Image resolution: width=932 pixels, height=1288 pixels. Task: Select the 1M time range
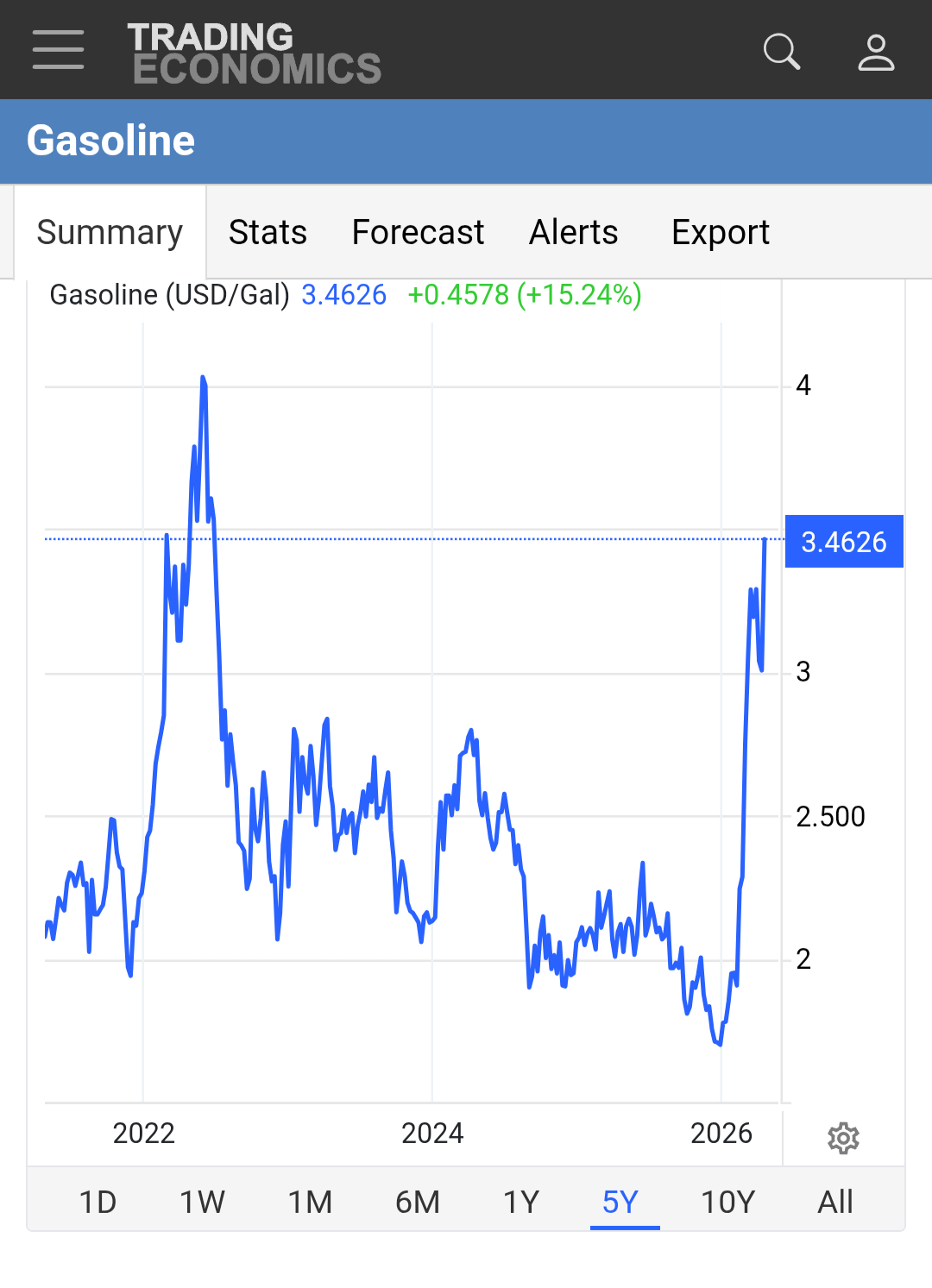click(310, 1202)
